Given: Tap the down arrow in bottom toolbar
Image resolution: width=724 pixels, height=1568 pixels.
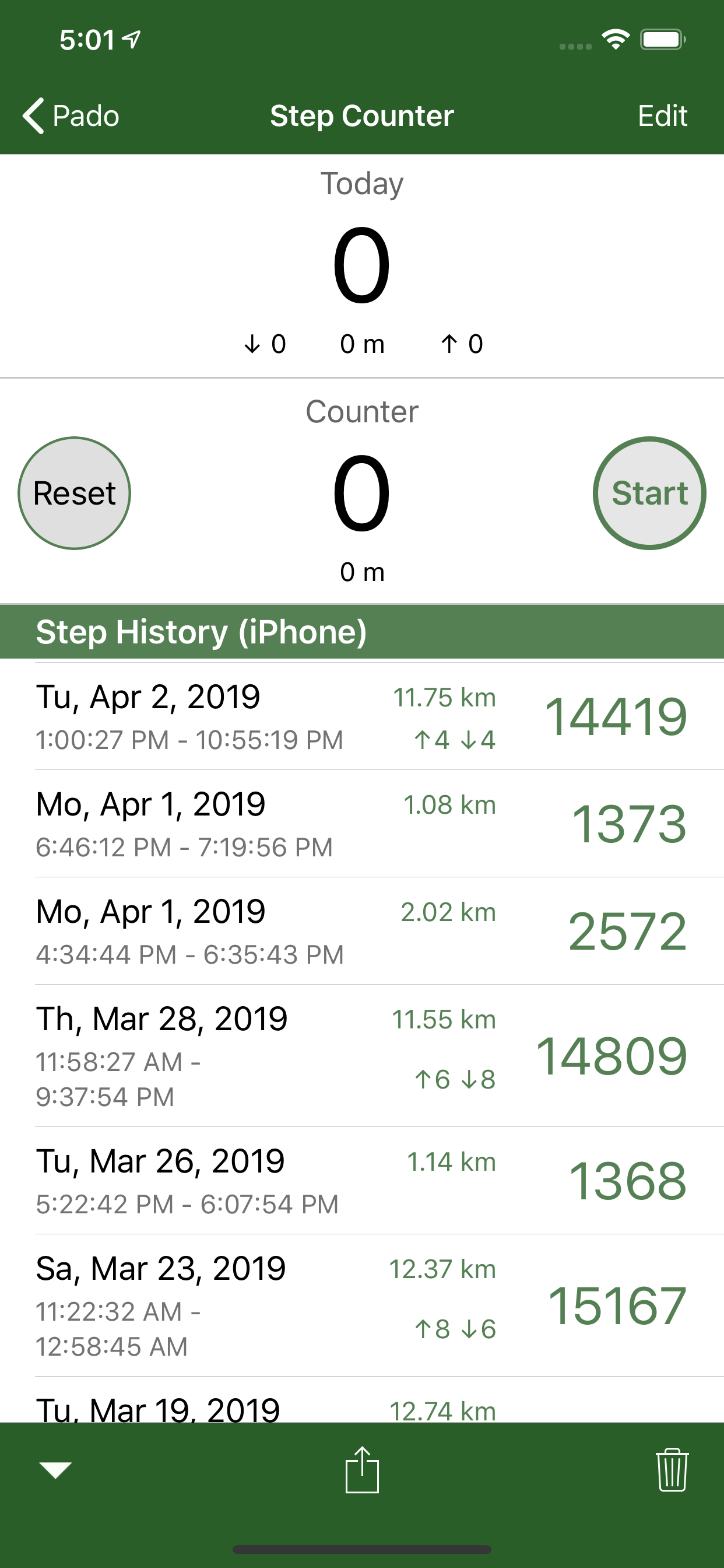Looking at the screenshot, I should pos(55,1469).
